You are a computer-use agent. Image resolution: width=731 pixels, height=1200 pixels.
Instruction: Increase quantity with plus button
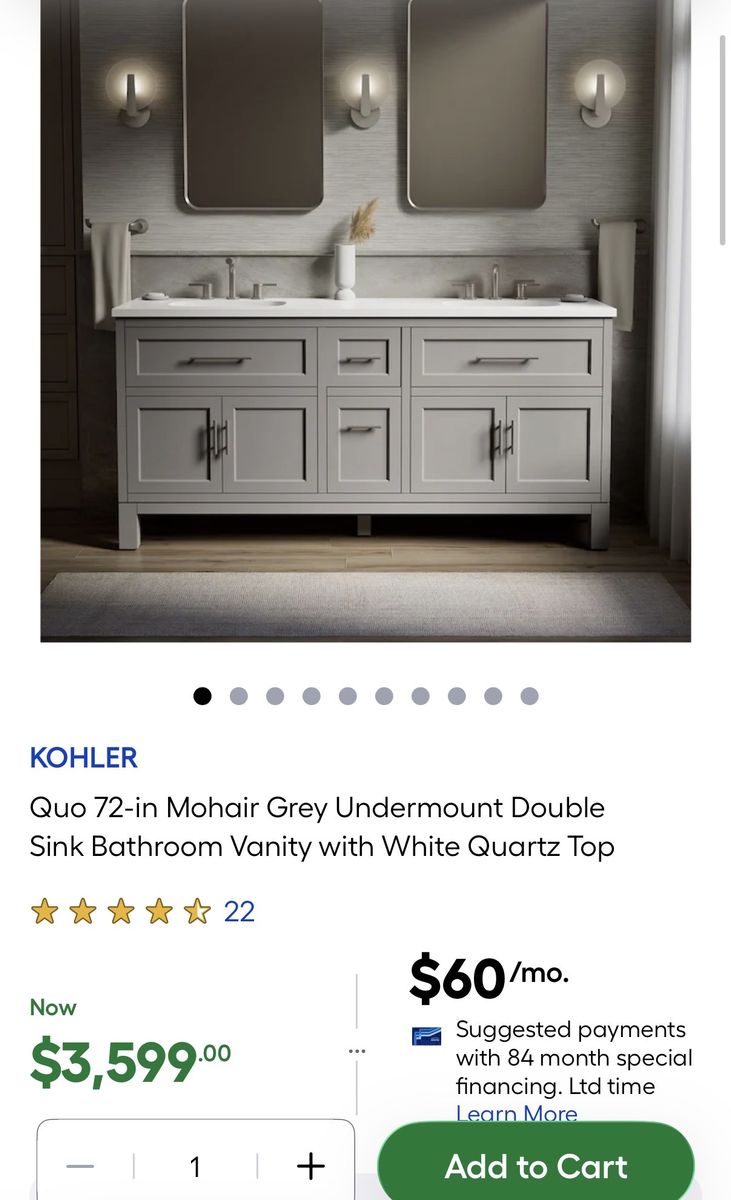click(x=311, y=1166)
